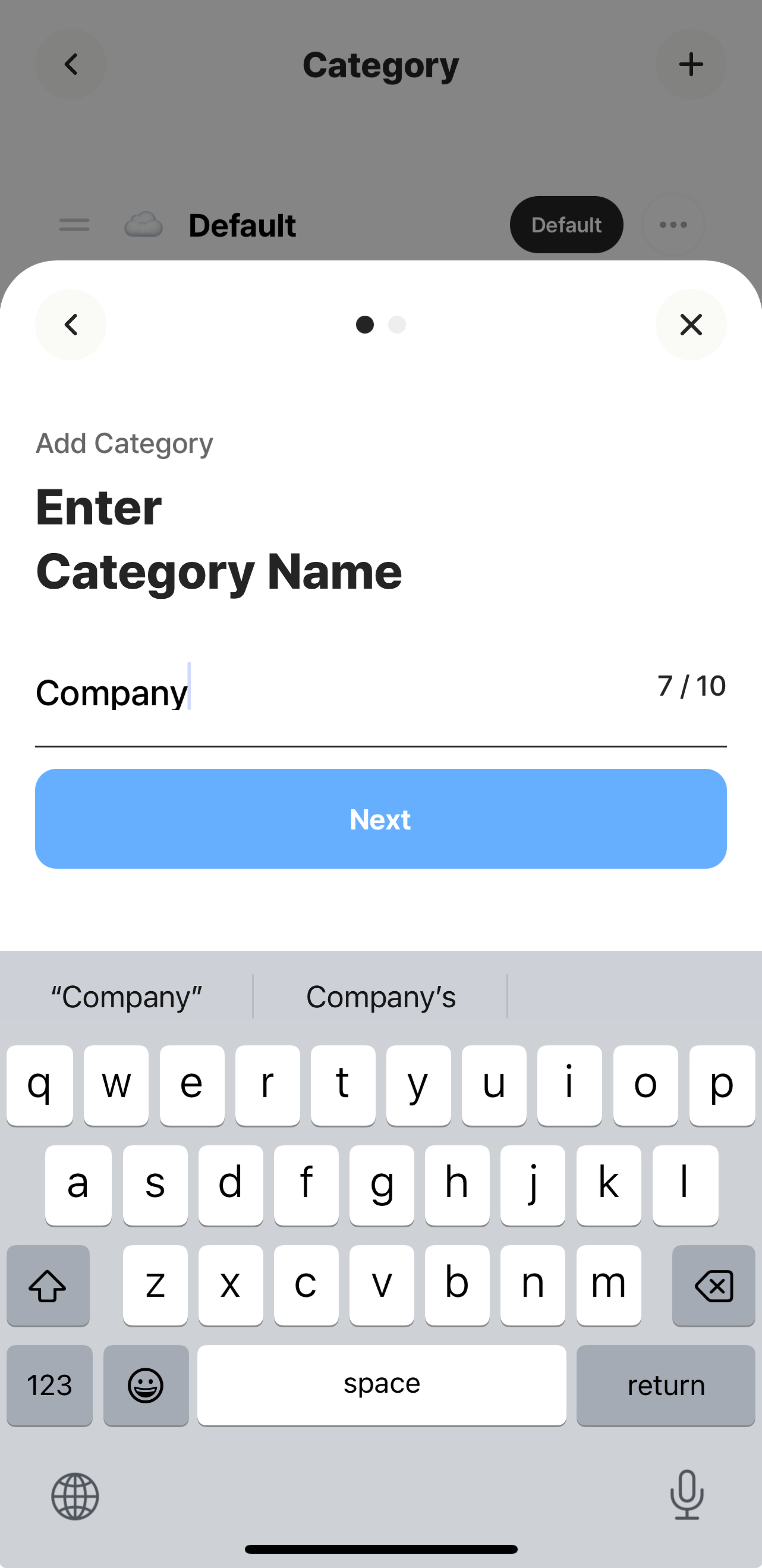Start dictation with the microphone
The height and width of the screenshot is (1568, 762).
click(x=686, y=1495)
